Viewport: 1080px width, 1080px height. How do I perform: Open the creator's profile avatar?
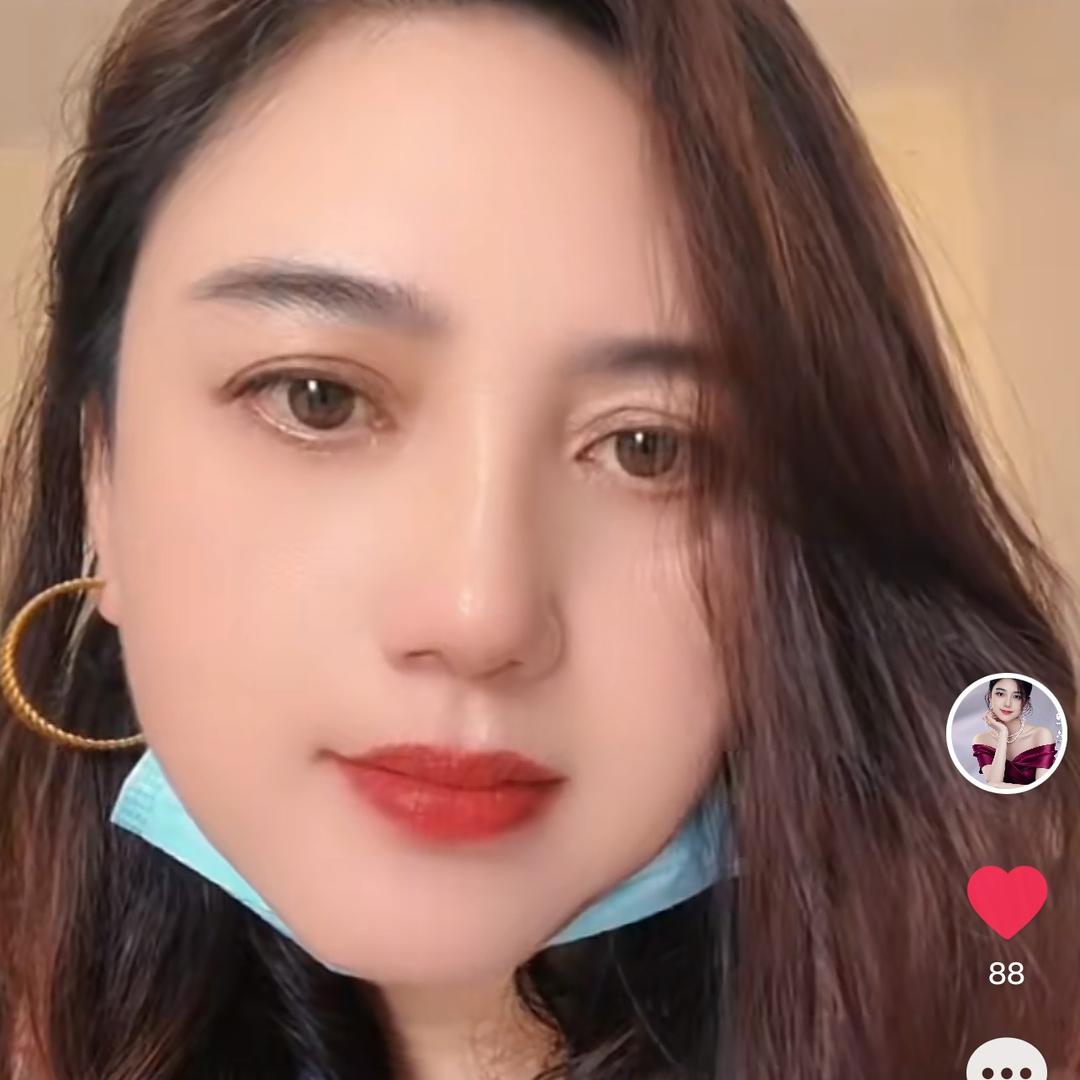(x=1006, y=733)
